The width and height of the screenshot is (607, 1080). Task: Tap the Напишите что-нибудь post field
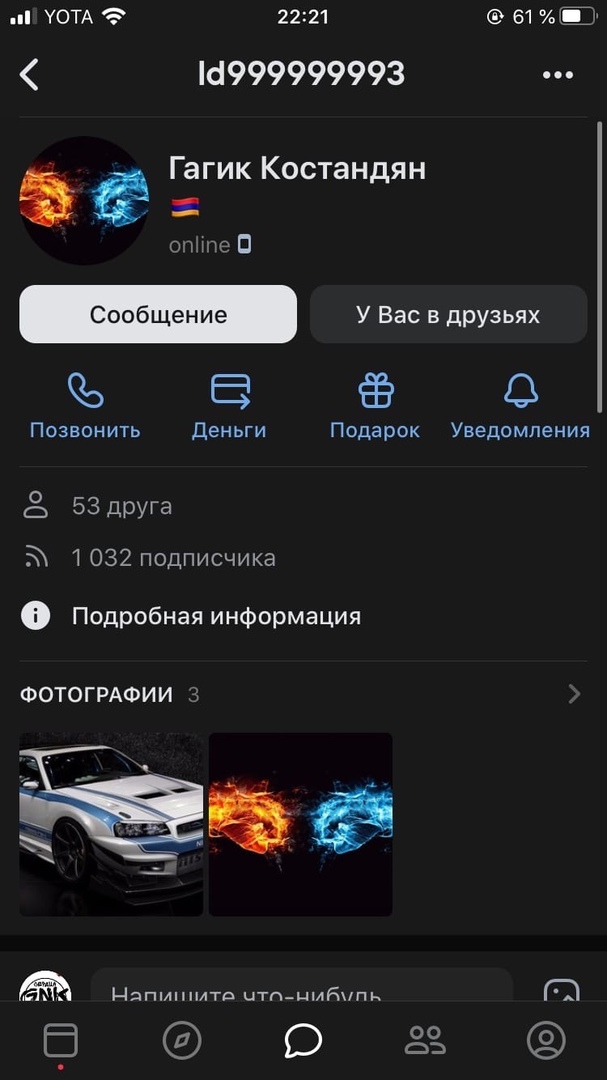[300, 990]
